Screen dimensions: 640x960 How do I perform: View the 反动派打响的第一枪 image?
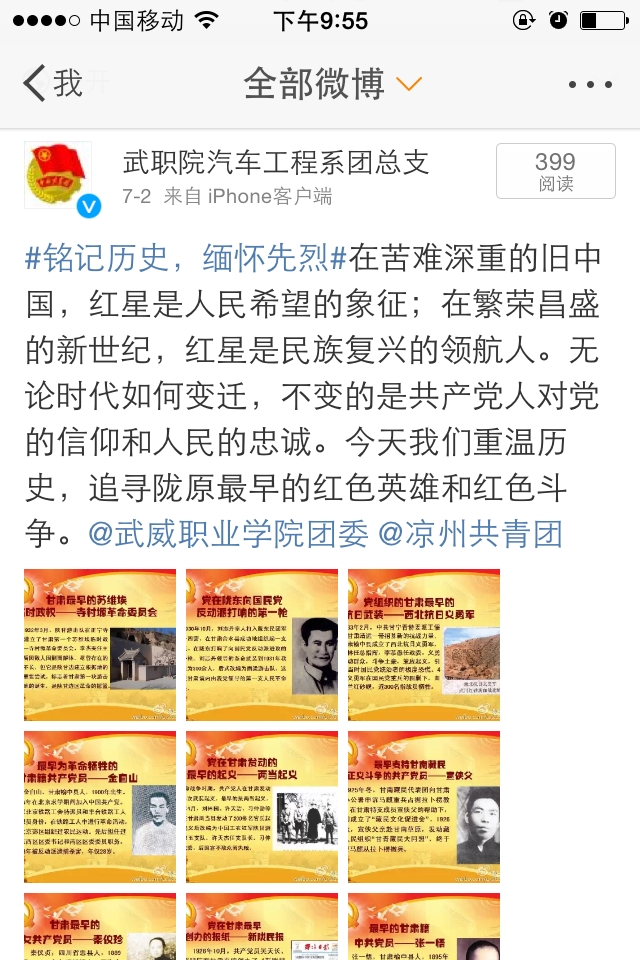click(x=262, y=645)
